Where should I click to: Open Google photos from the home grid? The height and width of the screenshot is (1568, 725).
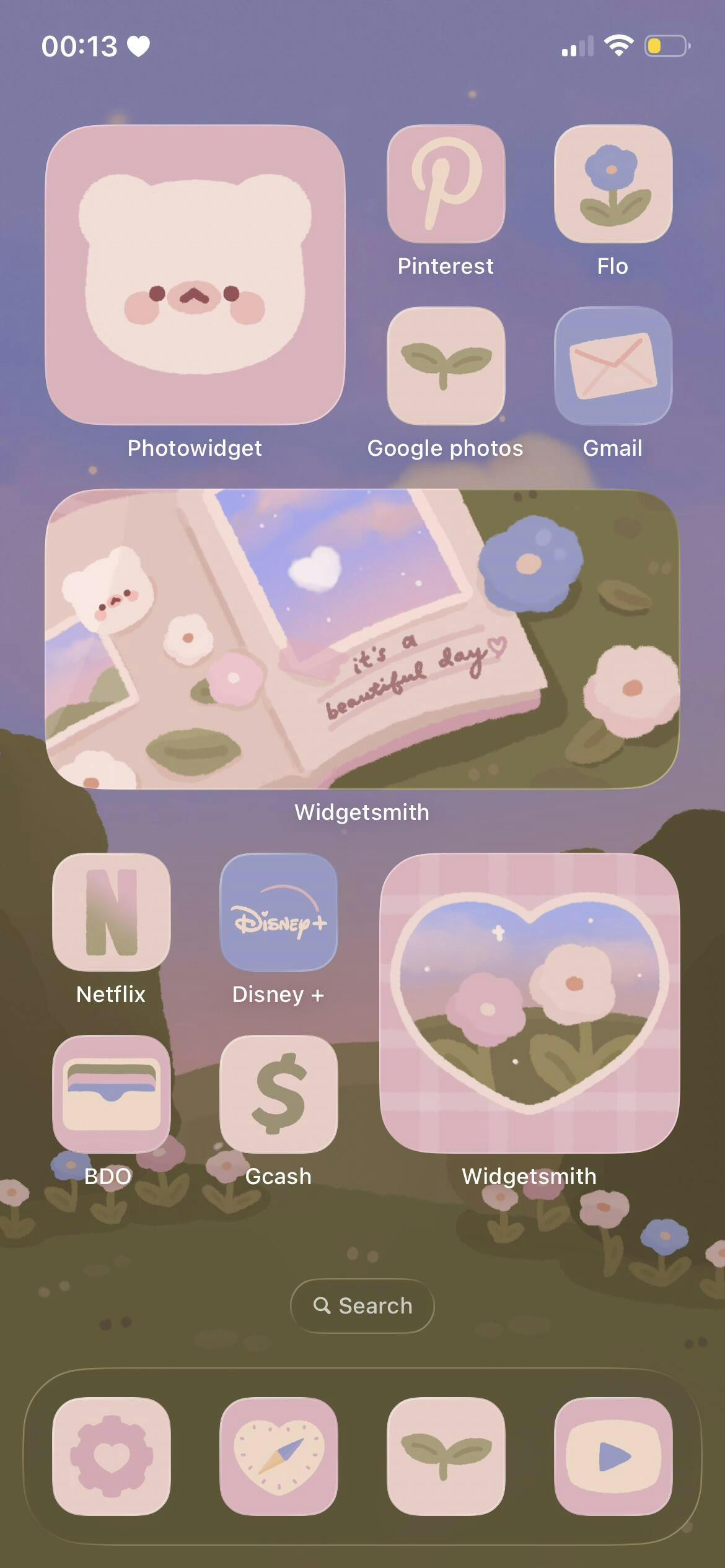446,366
